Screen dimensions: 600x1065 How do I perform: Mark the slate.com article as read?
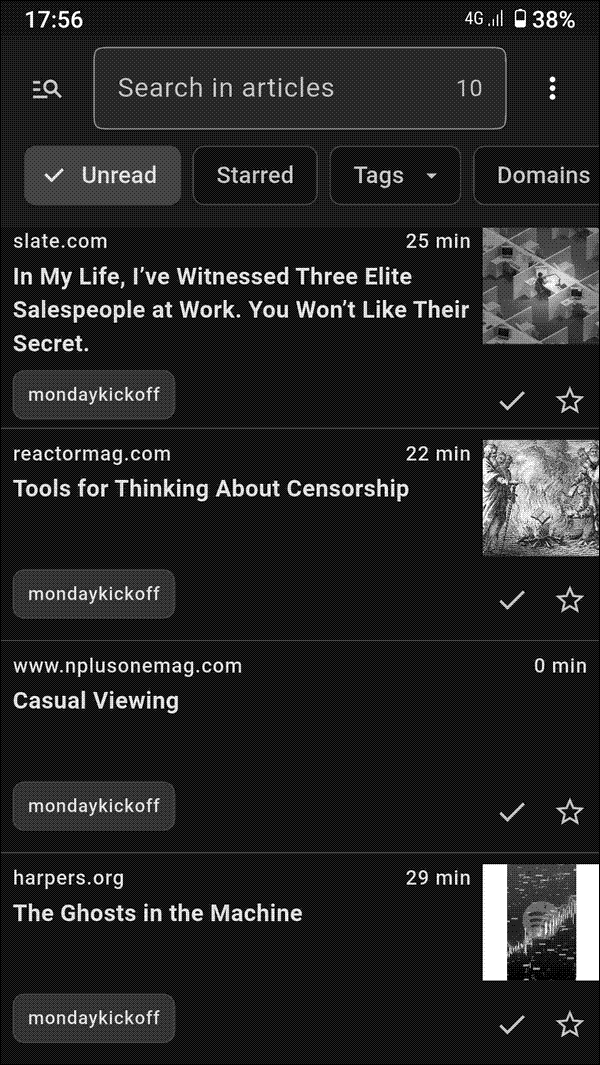pos(512,401)
